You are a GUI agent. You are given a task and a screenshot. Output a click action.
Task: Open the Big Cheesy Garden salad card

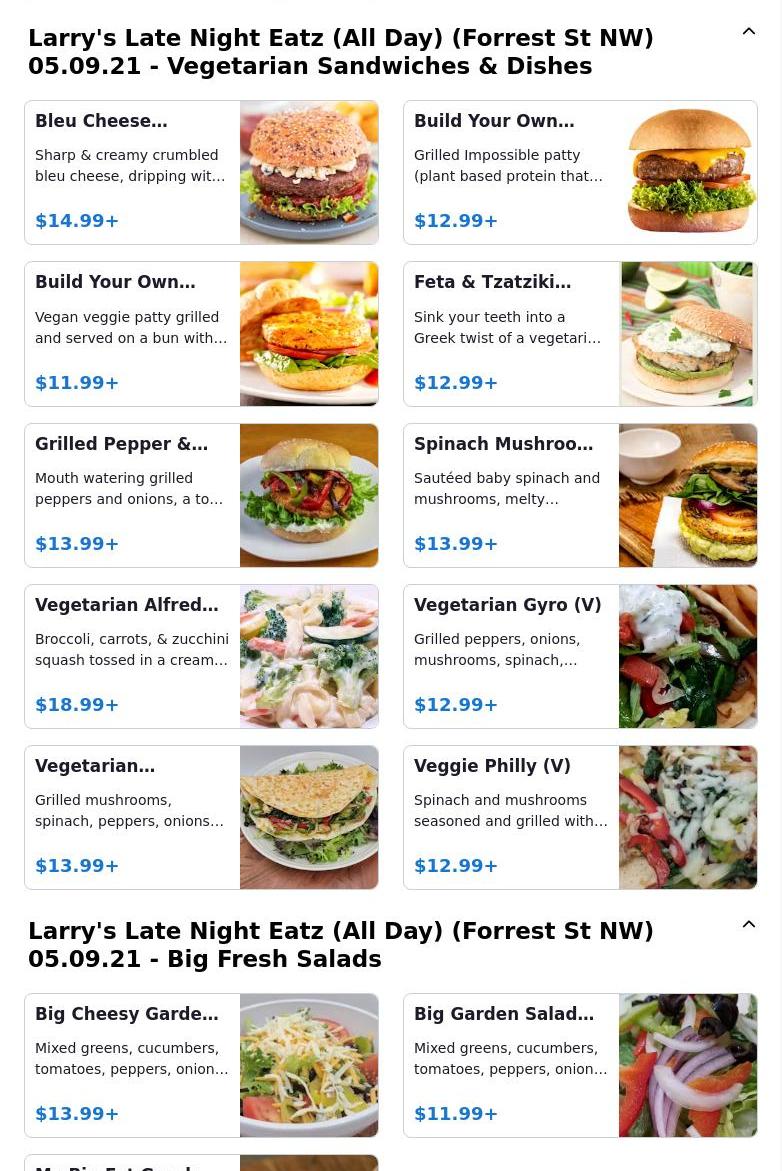coord(201,1065)
